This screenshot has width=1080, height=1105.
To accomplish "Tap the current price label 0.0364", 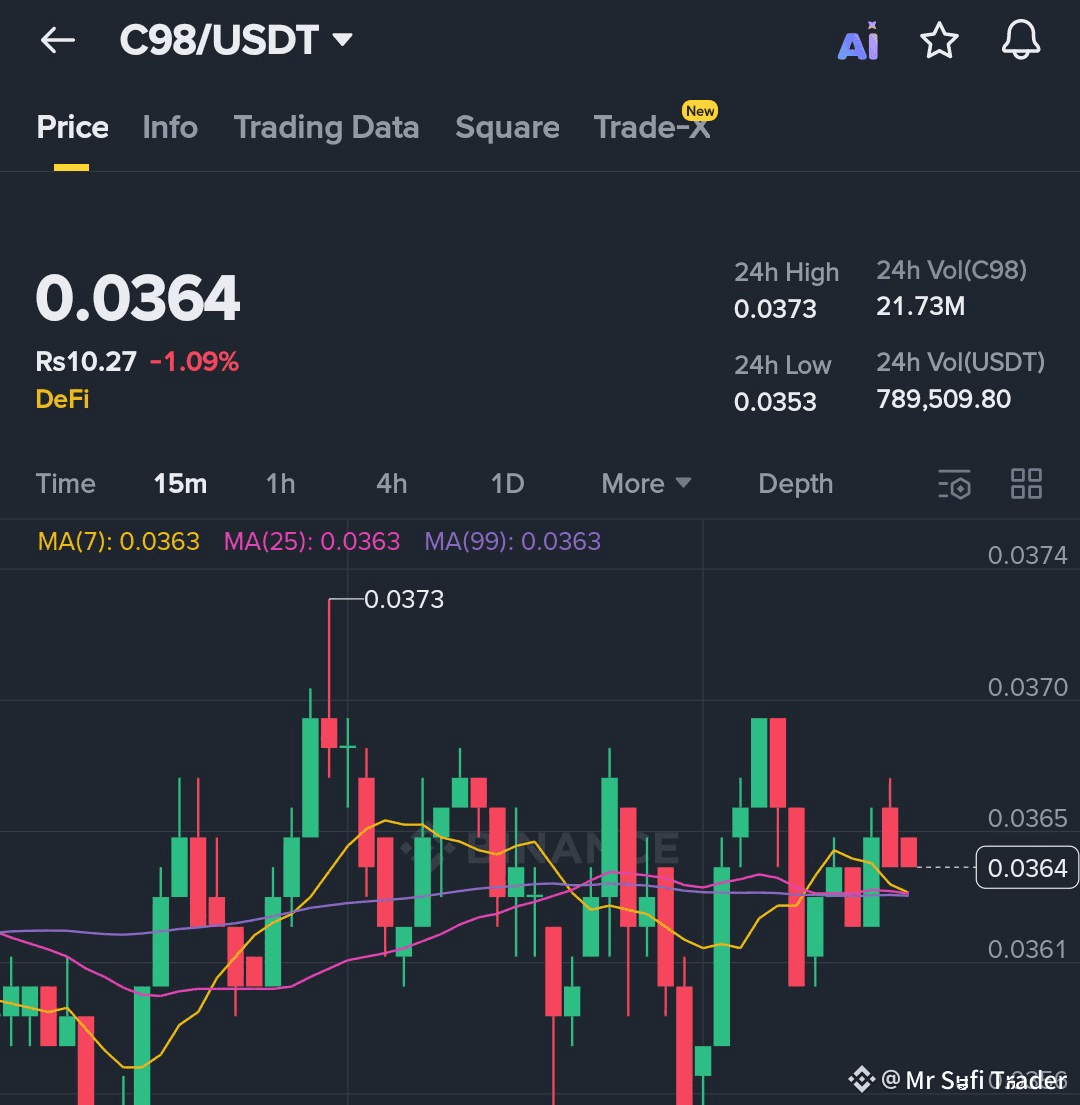I will pyautogui.click(x=1027, y=868).
